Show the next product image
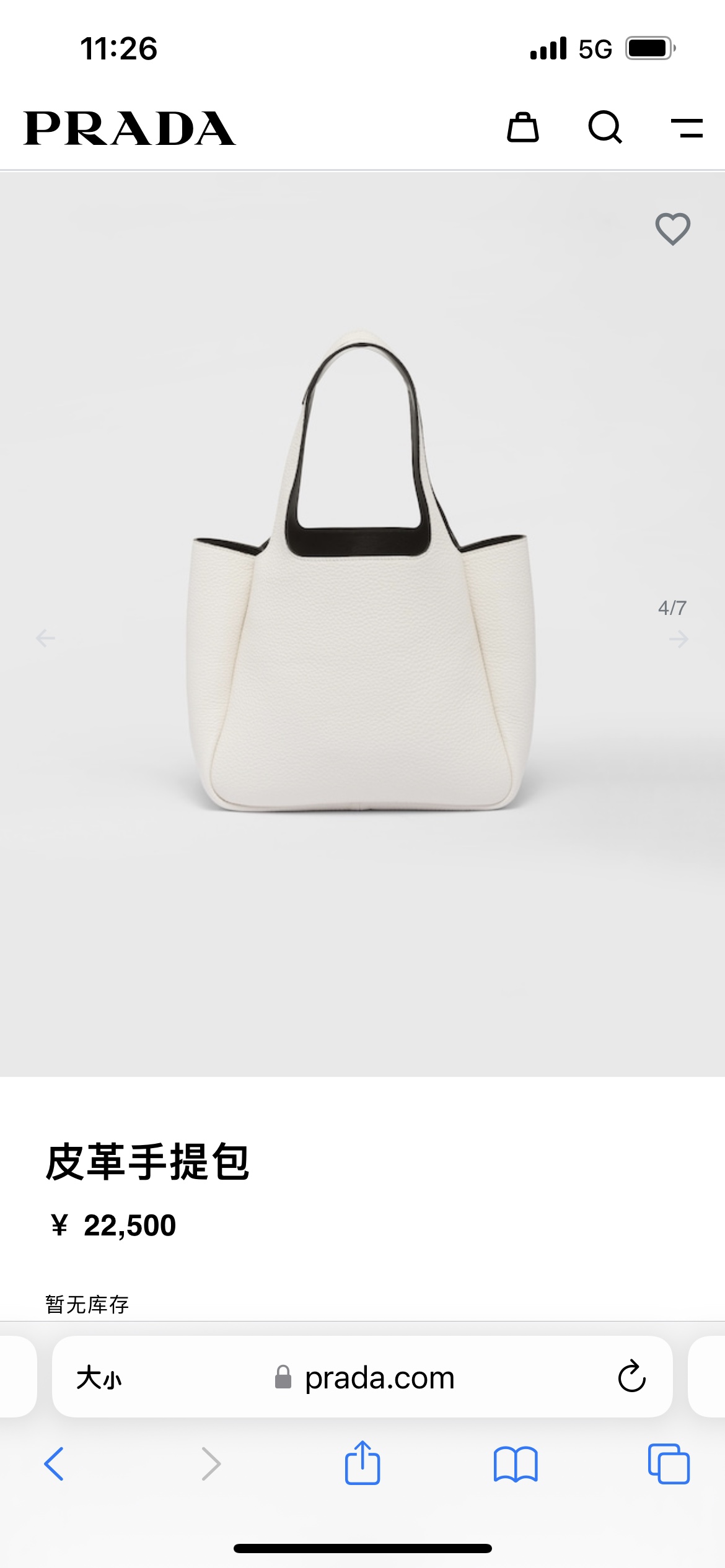This screenshot has width=725, height=1568. (x=679, y=638)
